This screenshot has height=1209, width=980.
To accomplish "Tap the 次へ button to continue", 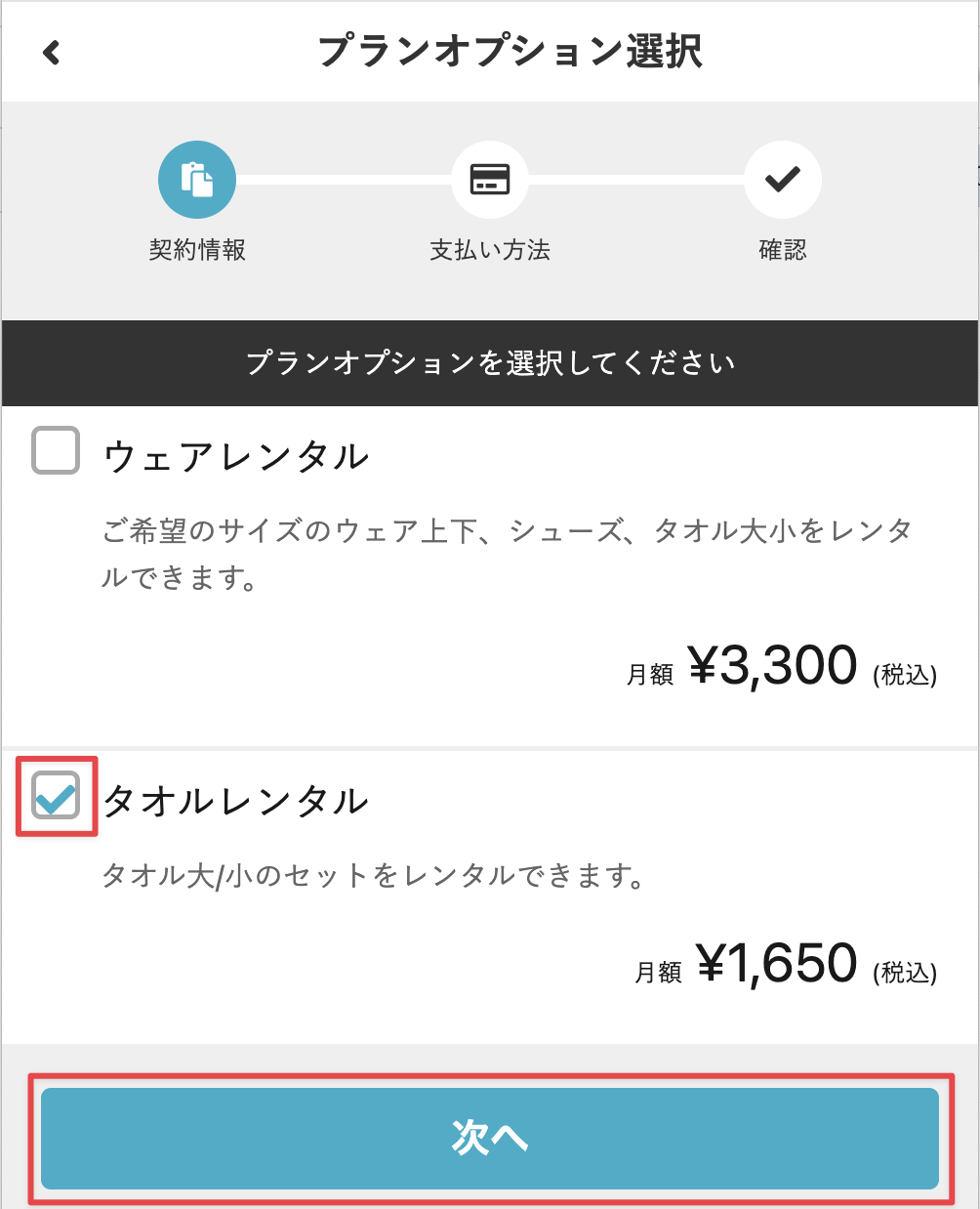I will click(490, 1138).
